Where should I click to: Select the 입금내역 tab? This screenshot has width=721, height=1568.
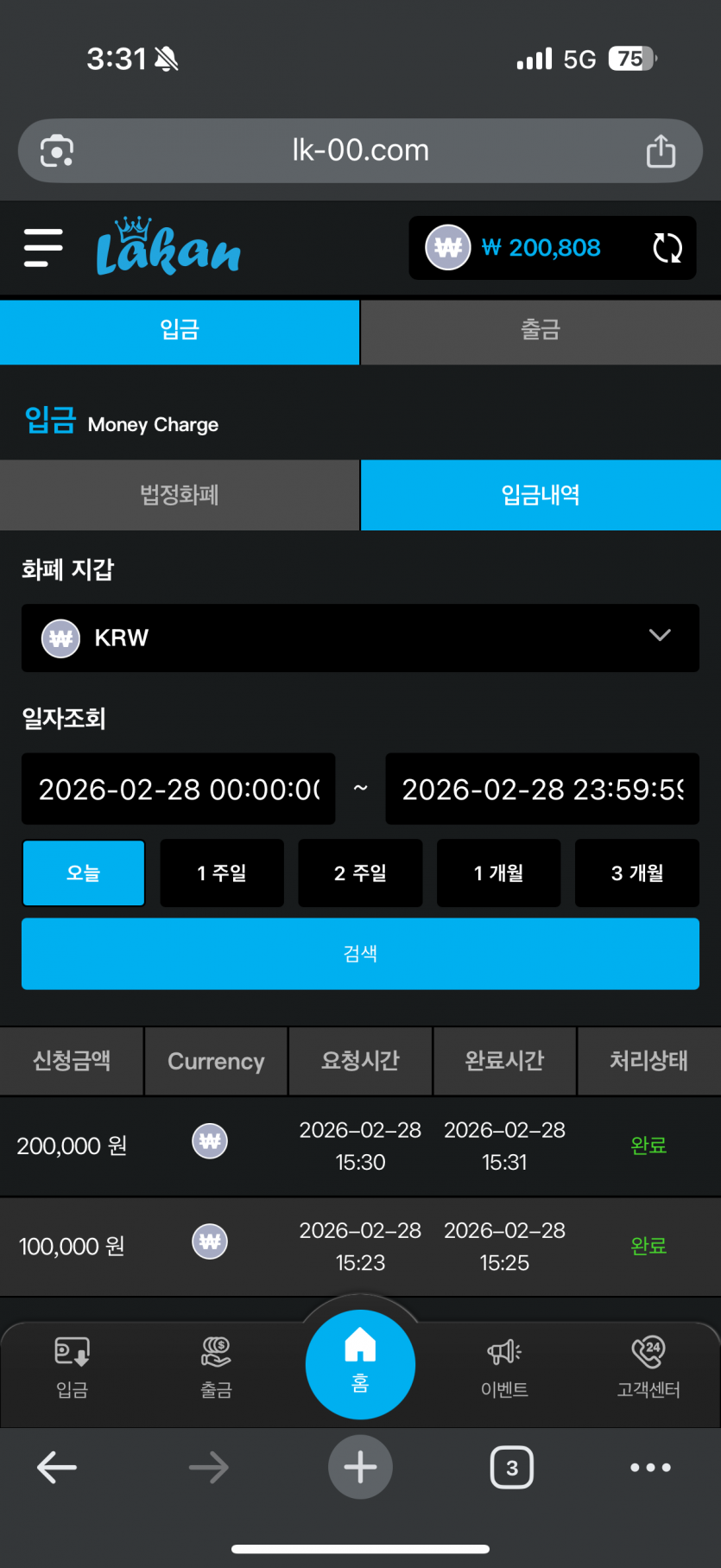click(x=541, y=495)
